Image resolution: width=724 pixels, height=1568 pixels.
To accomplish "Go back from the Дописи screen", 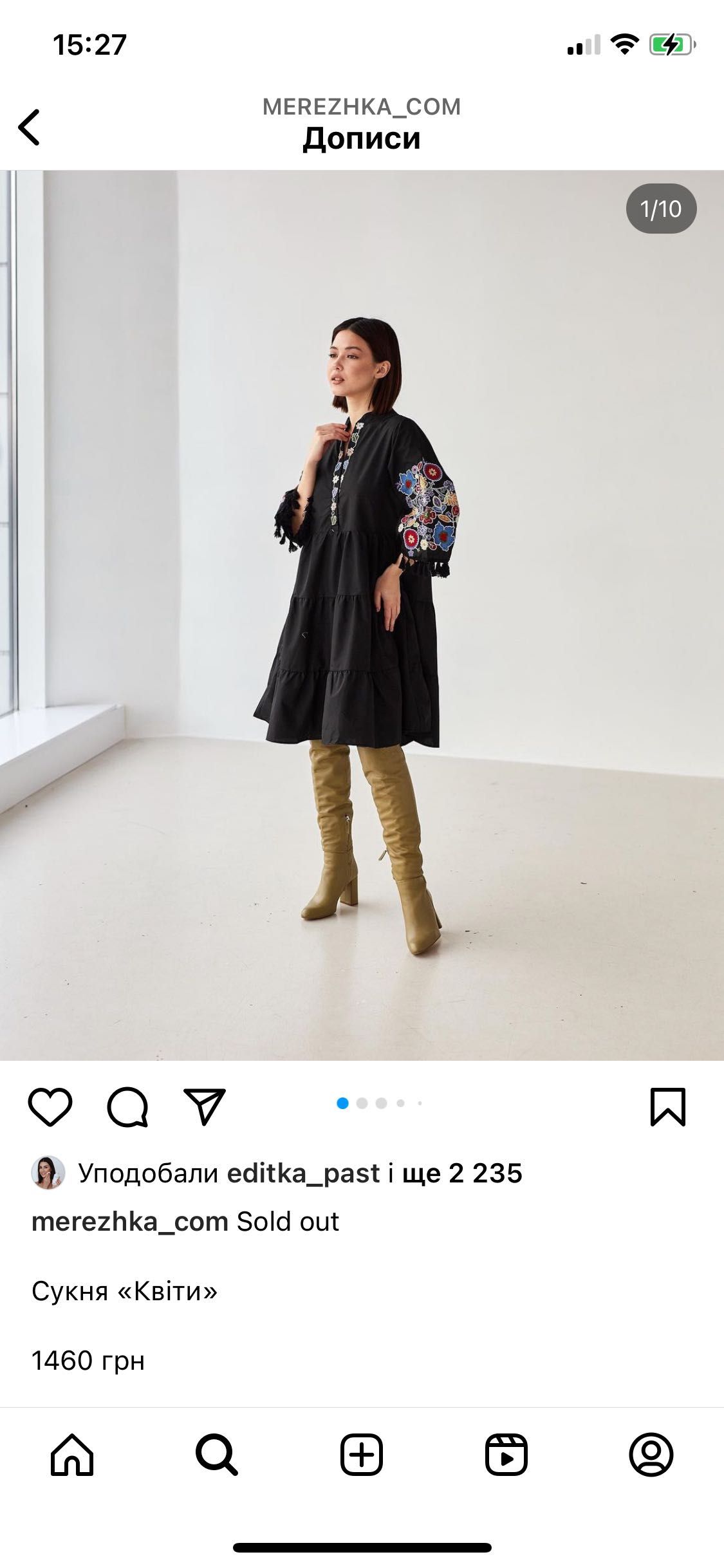I will (x=29, y=127).
